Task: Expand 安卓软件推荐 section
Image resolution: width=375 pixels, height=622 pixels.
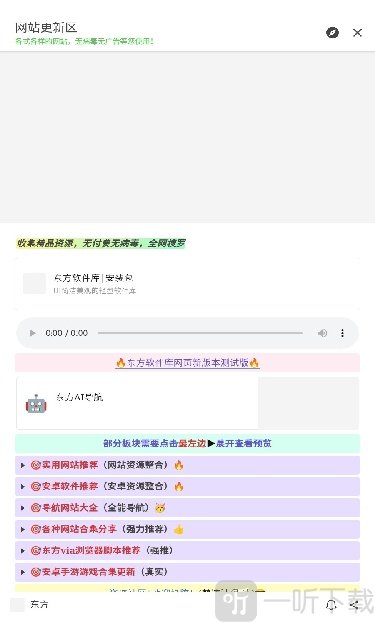Action: 187,486
